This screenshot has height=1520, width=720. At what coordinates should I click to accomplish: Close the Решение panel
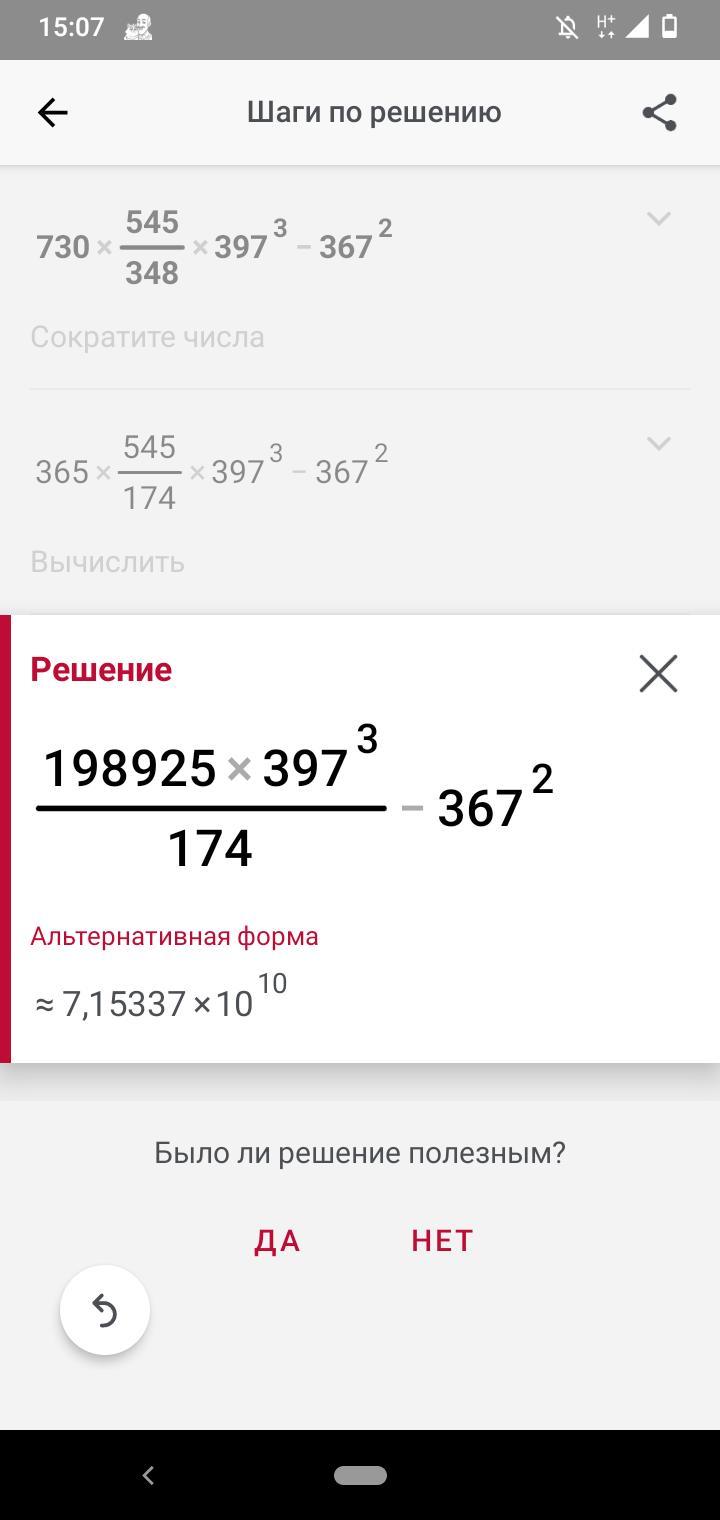coord(658,674)
